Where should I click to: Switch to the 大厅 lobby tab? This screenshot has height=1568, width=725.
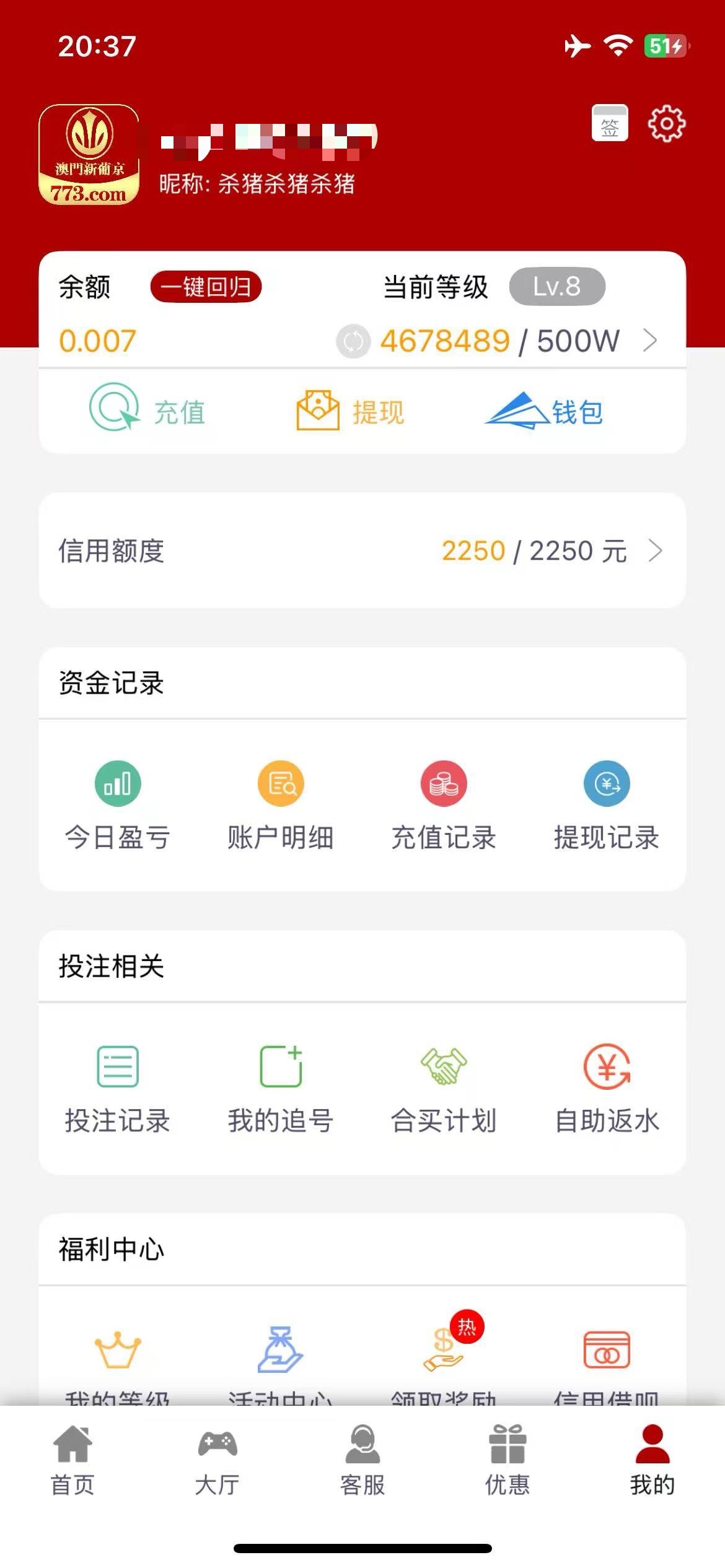tap(217, 1460)
